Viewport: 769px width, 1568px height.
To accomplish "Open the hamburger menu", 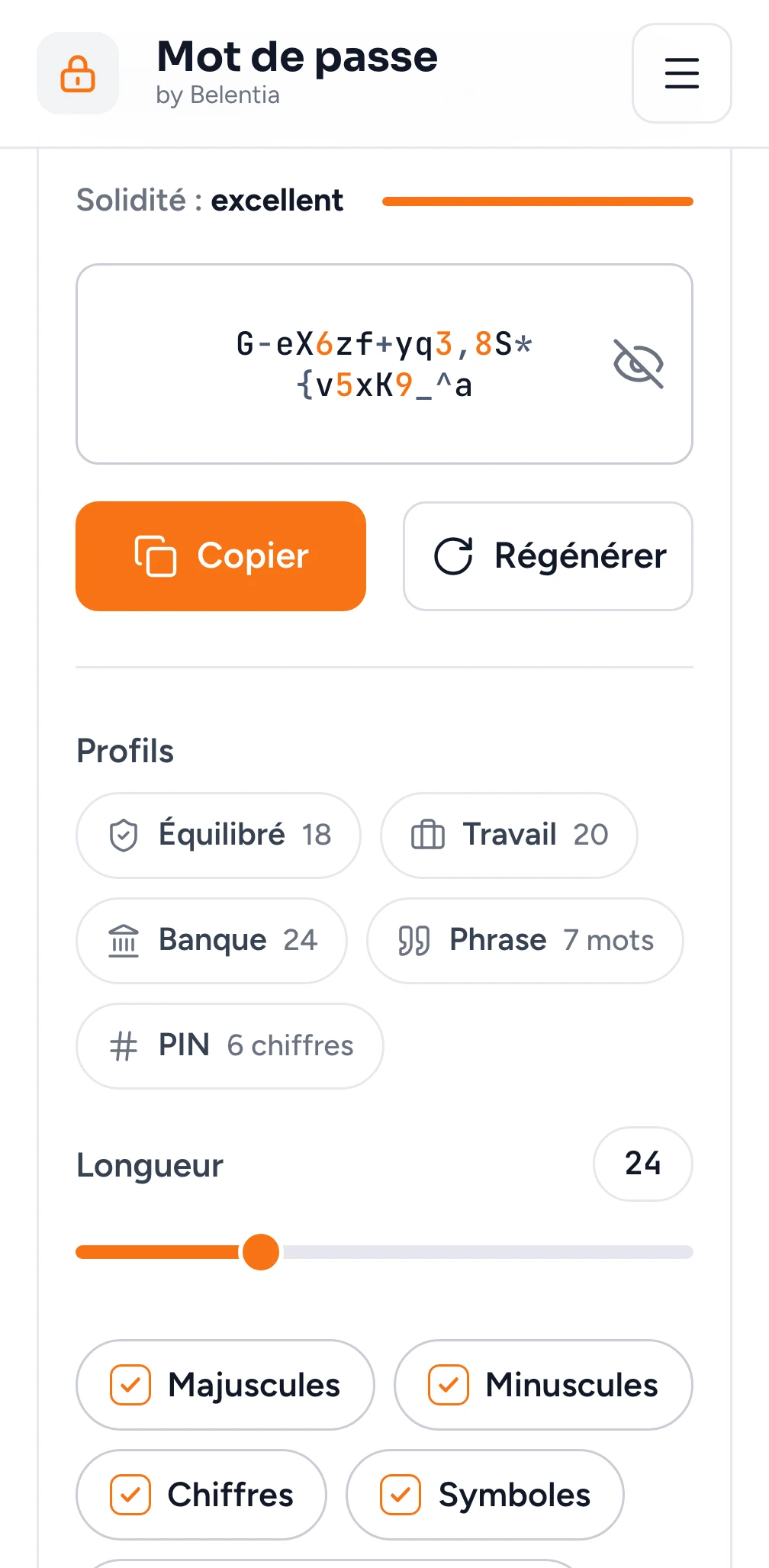I will [x=681, y=73].
